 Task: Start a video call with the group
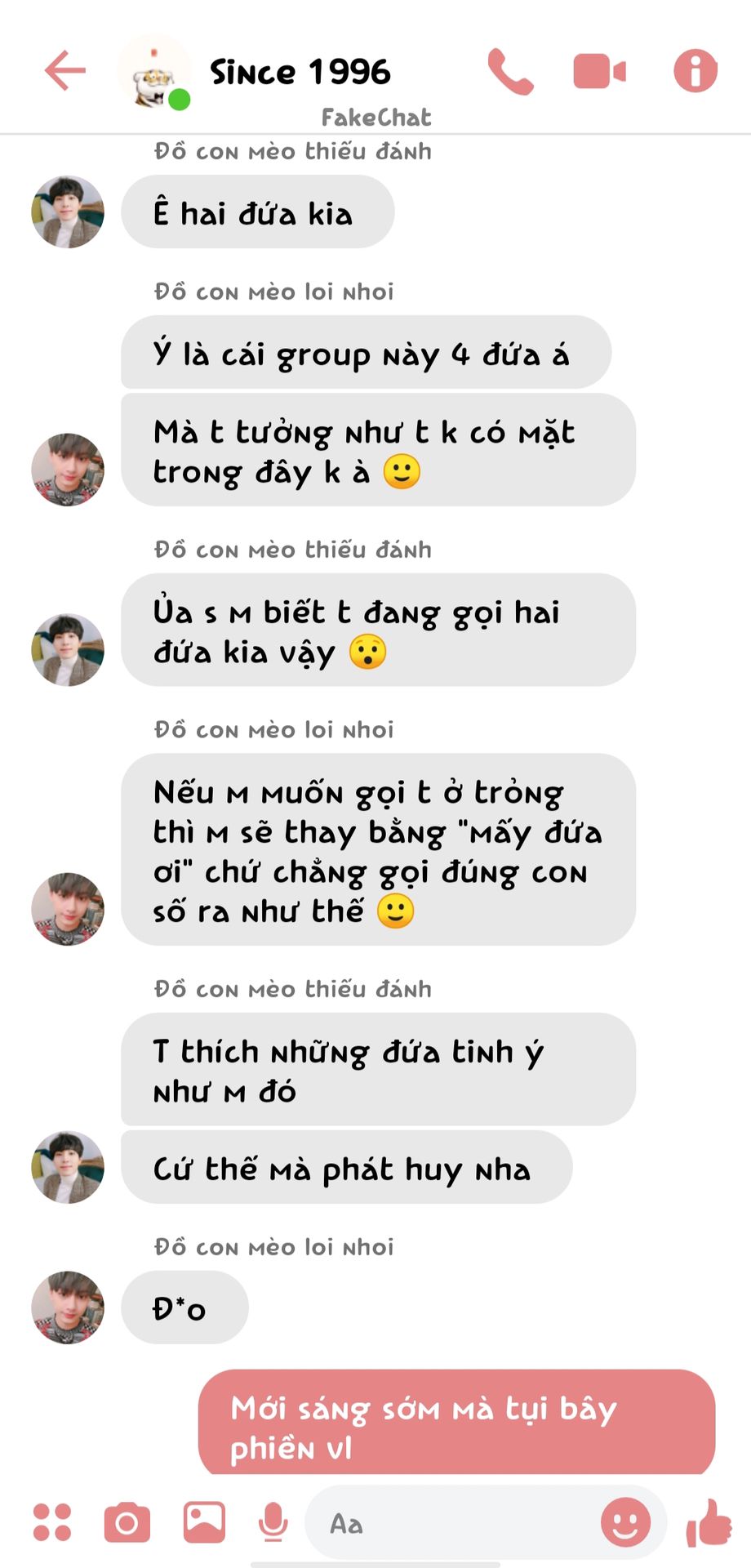pyautogui.click(x=599, y=71)
